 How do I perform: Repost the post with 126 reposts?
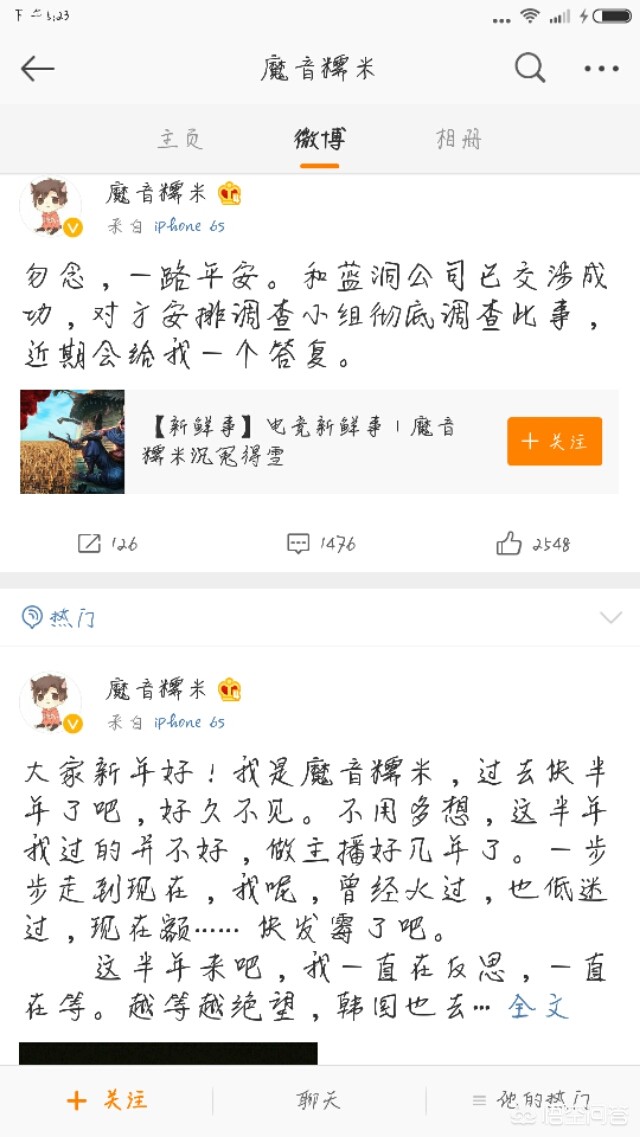click(108, 544)
